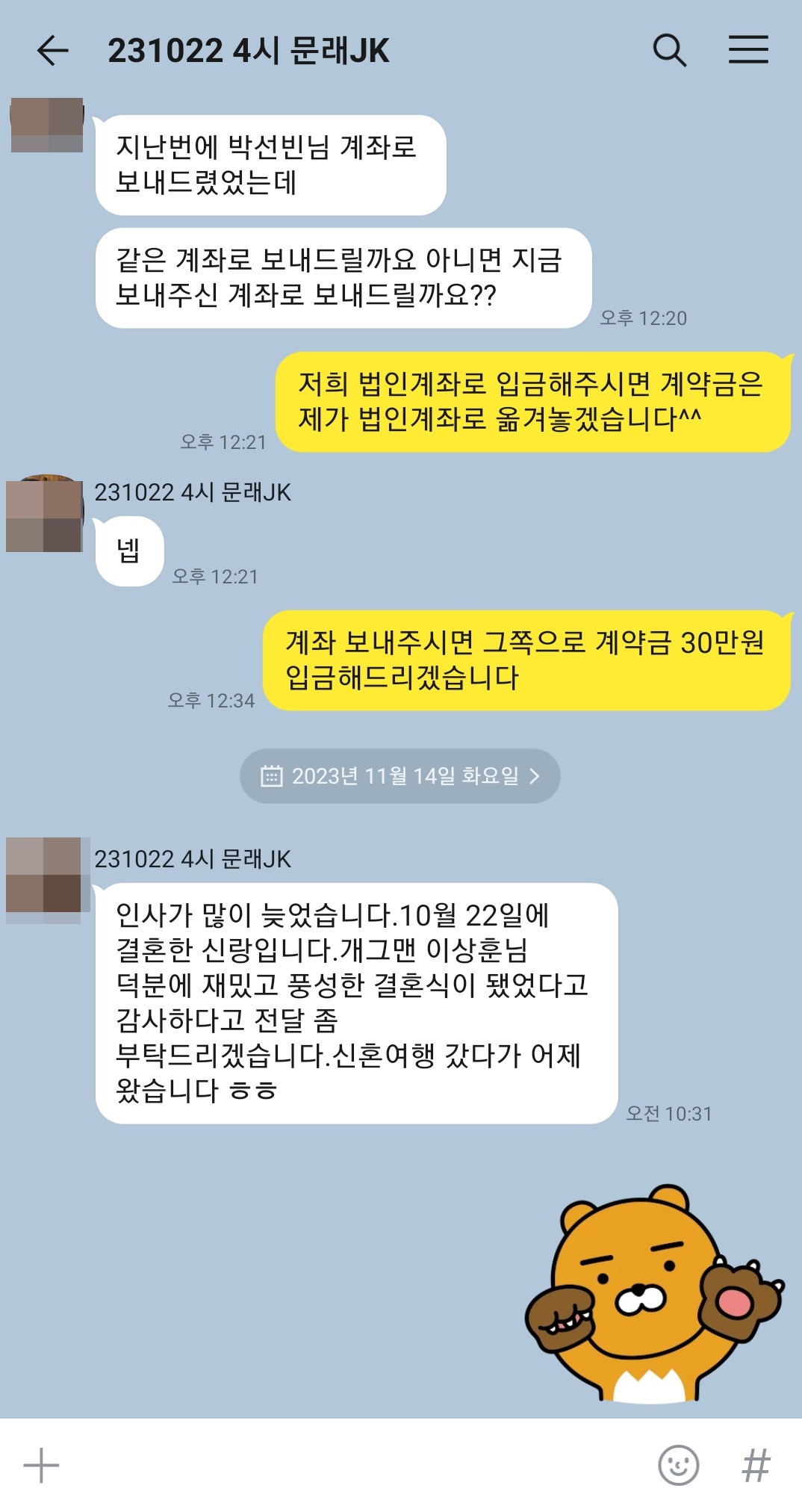Open profile photo next to 인사가 많이 늦었습니다 message
The image size is (802, 1512).
click(43, 876)
